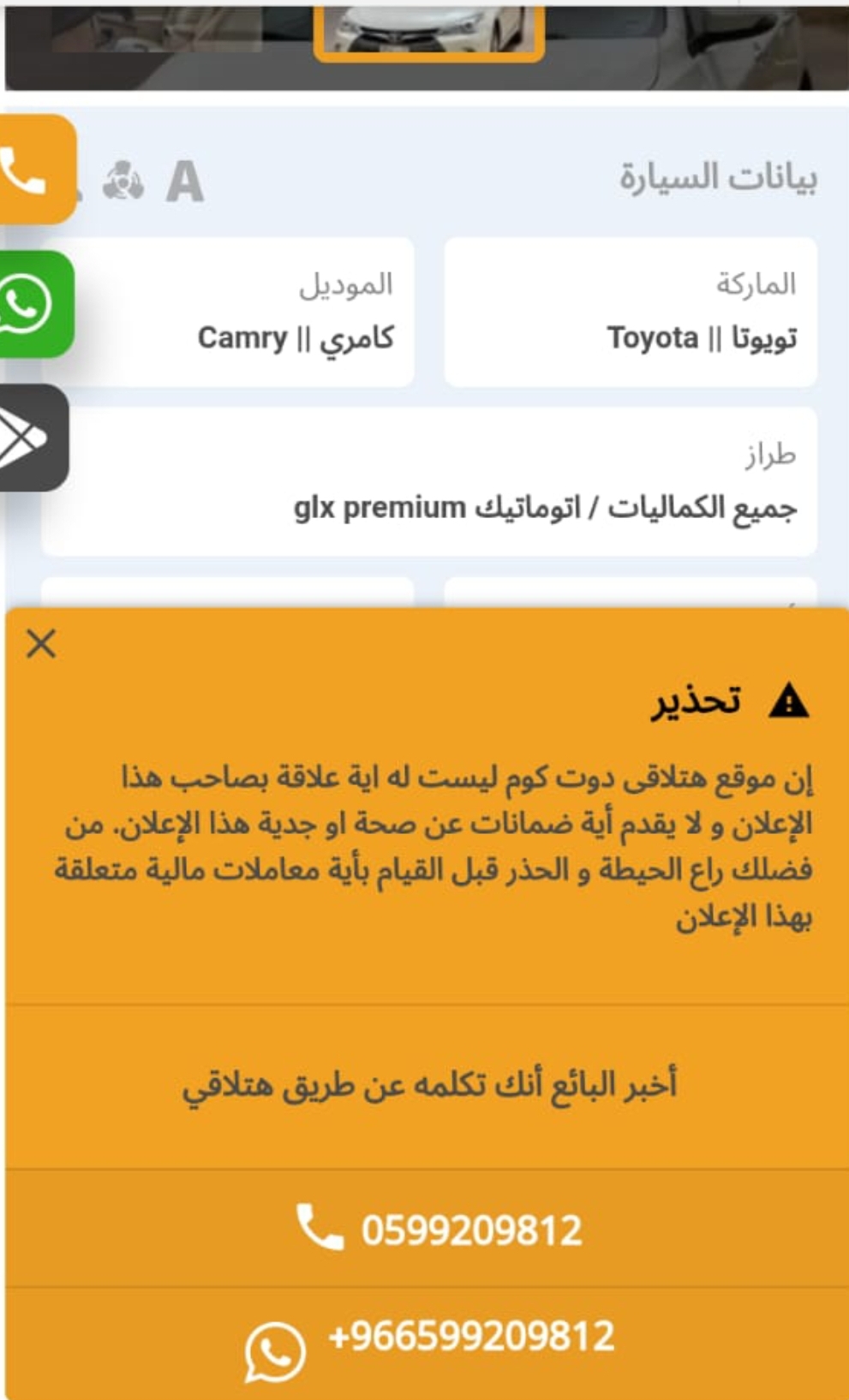Close the orange warning popup

(x=41, y=643)
